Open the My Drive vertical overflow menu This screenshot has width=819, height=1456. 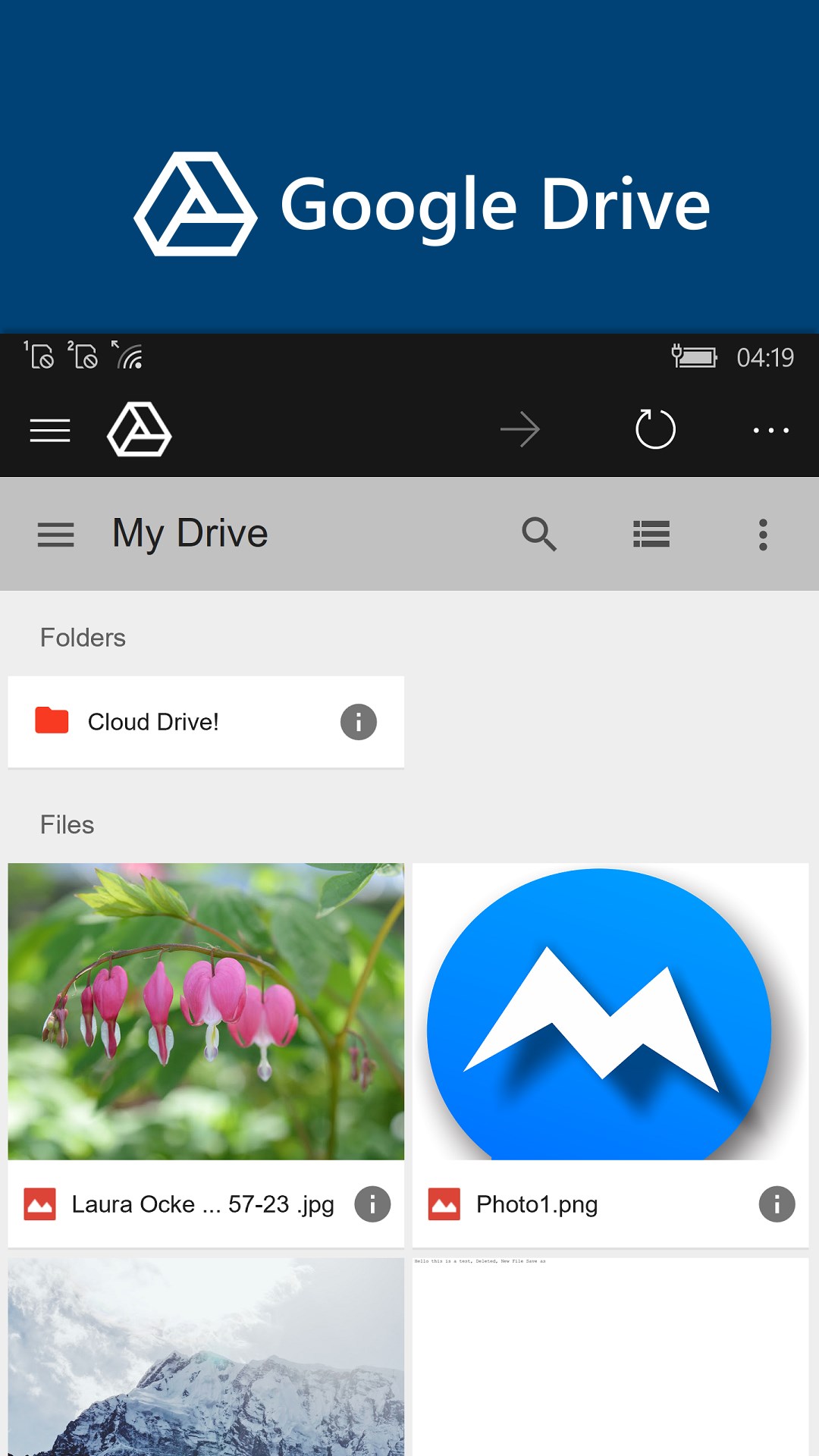pos(763,535)
